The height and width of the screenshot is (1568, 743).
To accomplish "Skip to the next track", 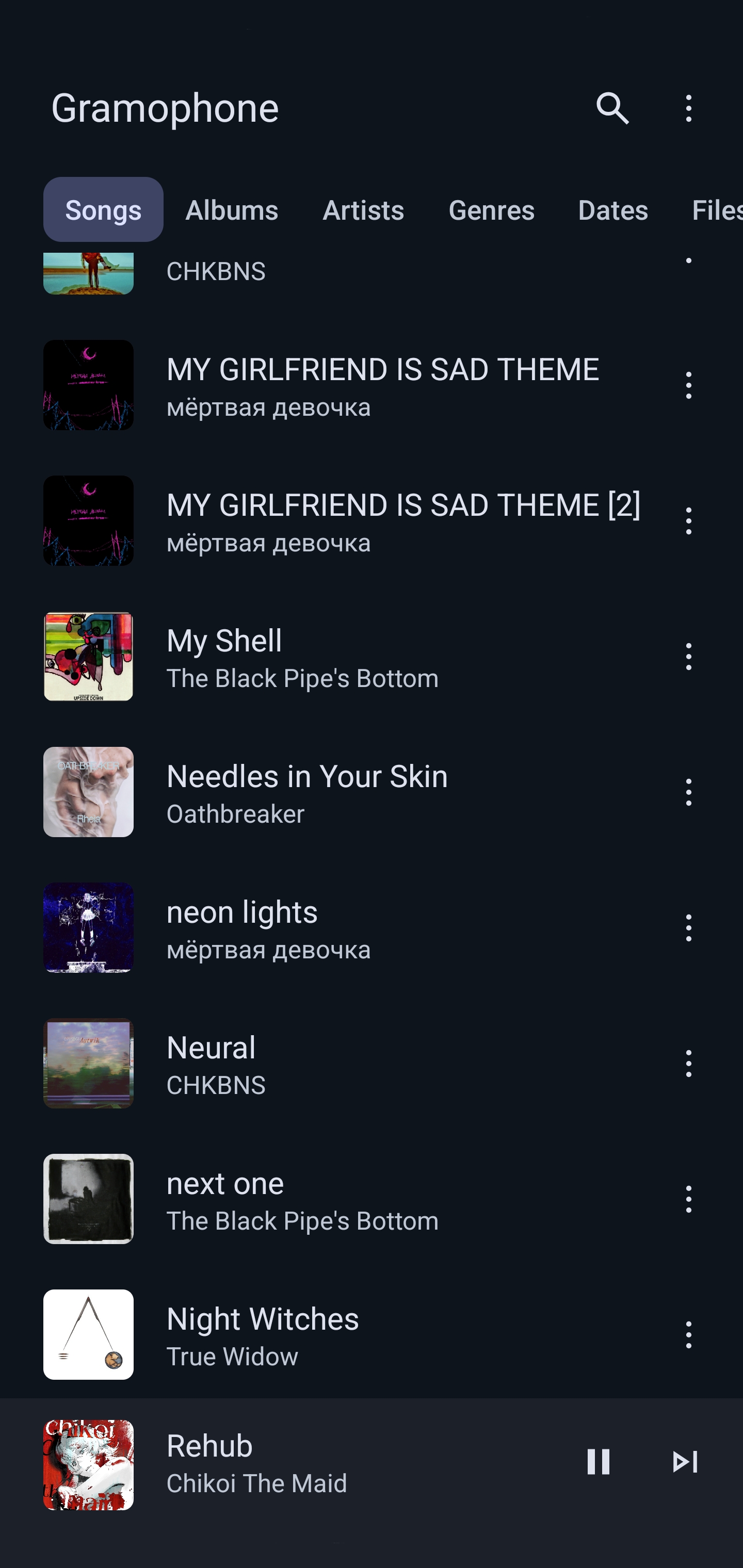I will tap(685, 1462).
